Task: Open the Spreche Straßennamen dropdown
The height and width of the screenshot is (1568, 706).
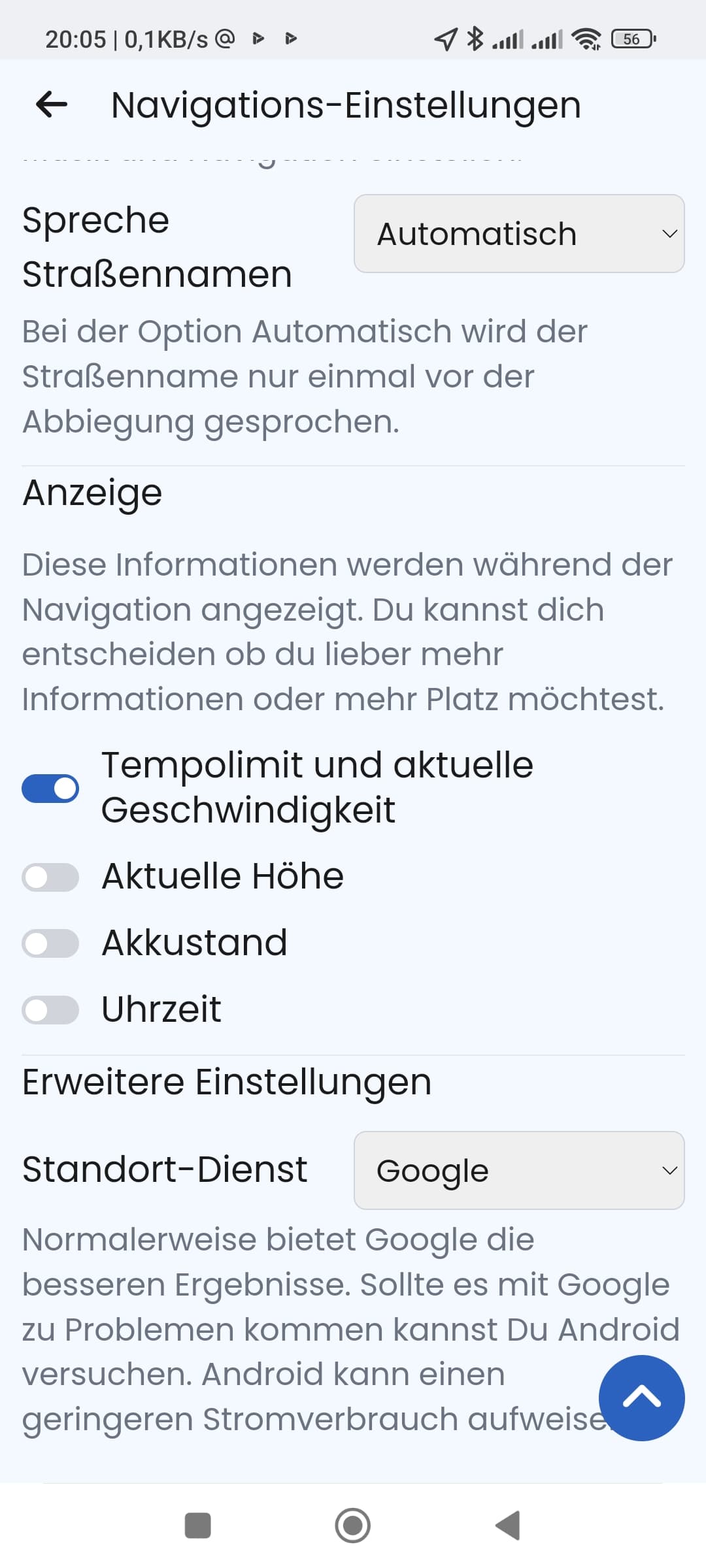Action: tap(519, 233)
